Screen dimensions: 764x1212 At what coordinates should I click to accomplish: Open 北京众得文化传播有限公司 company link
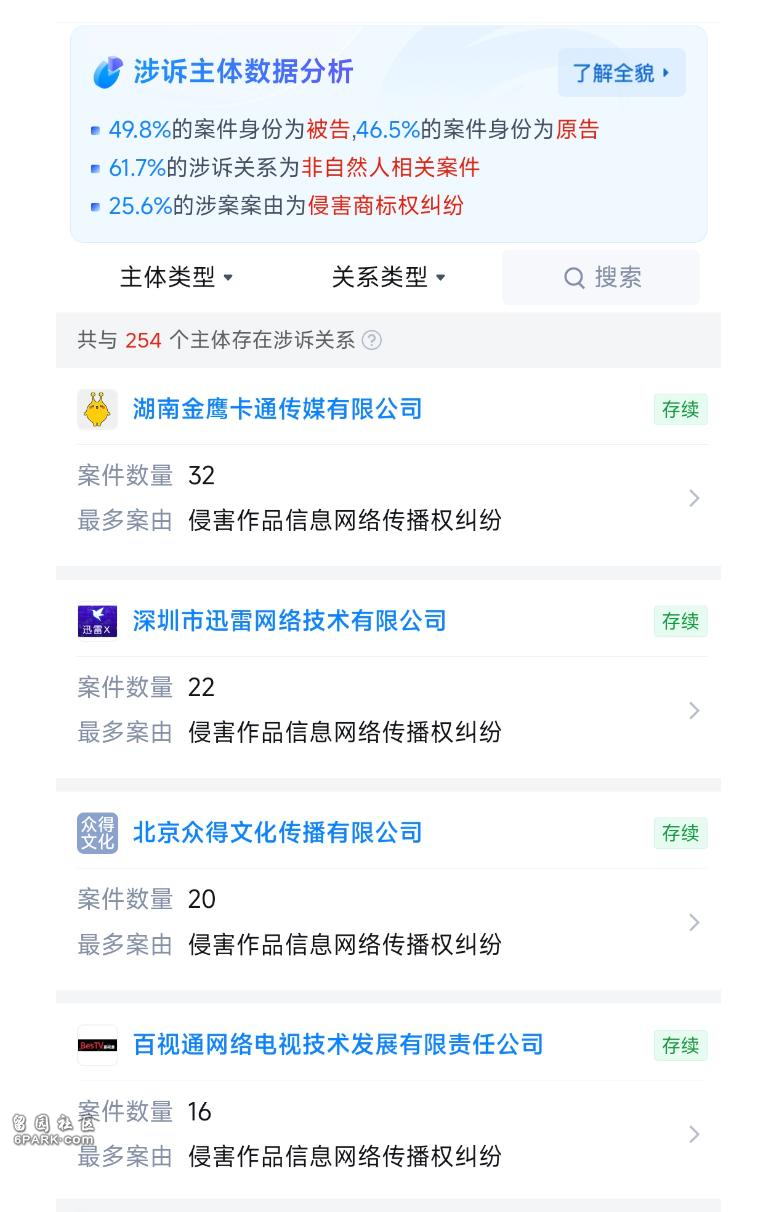pyautogui.click(x=277, y=833)
